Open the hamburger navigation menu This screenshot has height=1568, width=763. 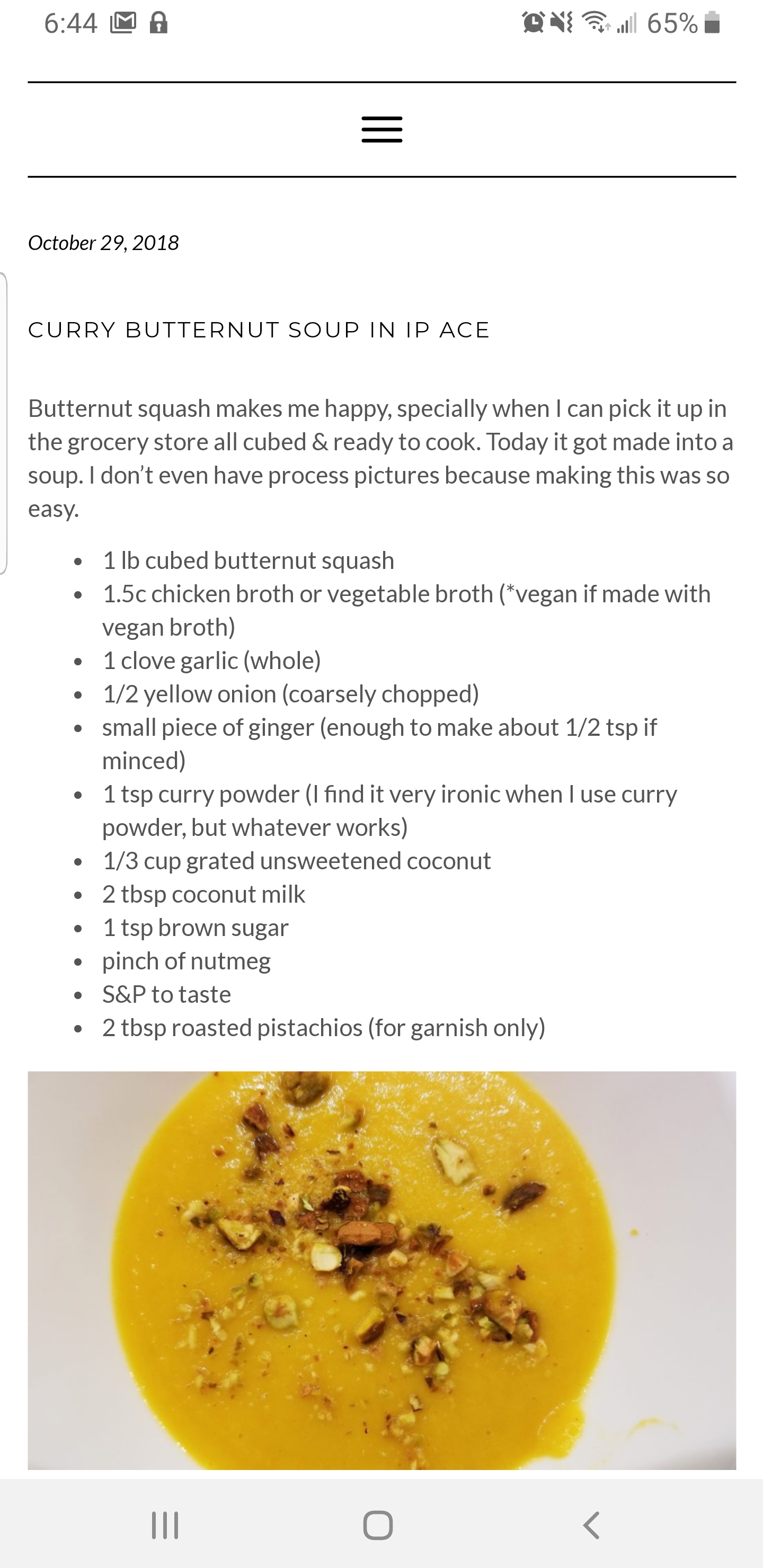[x=382, y=130]
